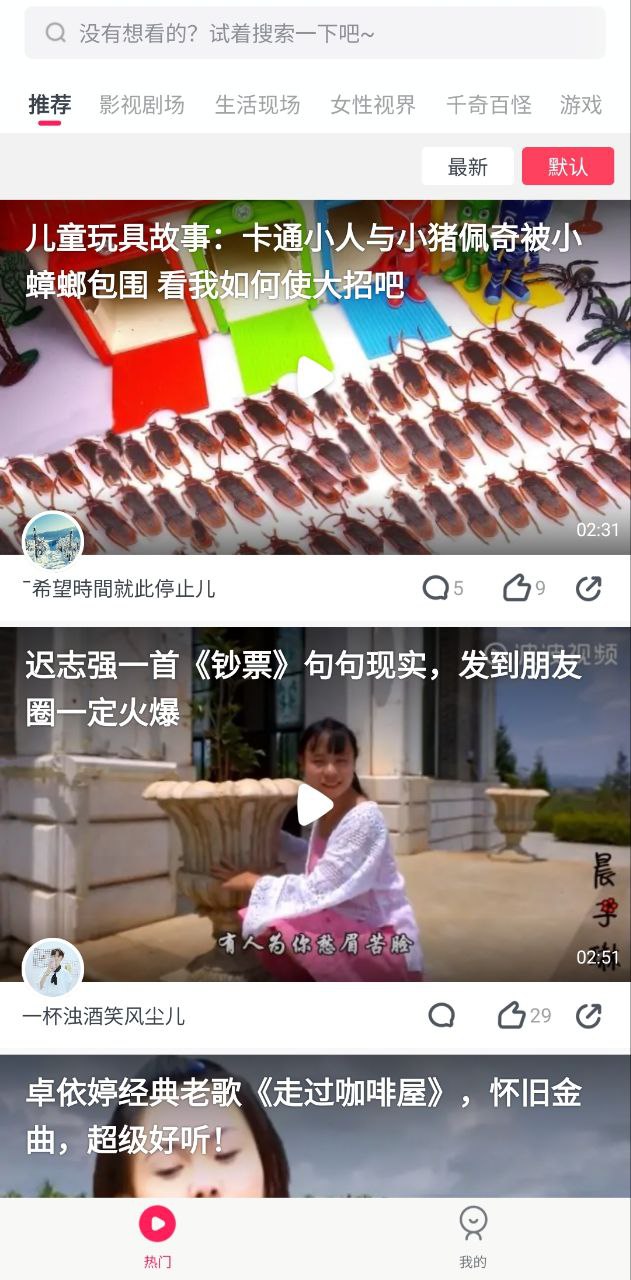
Task: Switch to the 女性视界 tab
Action: tap(373, 104)
